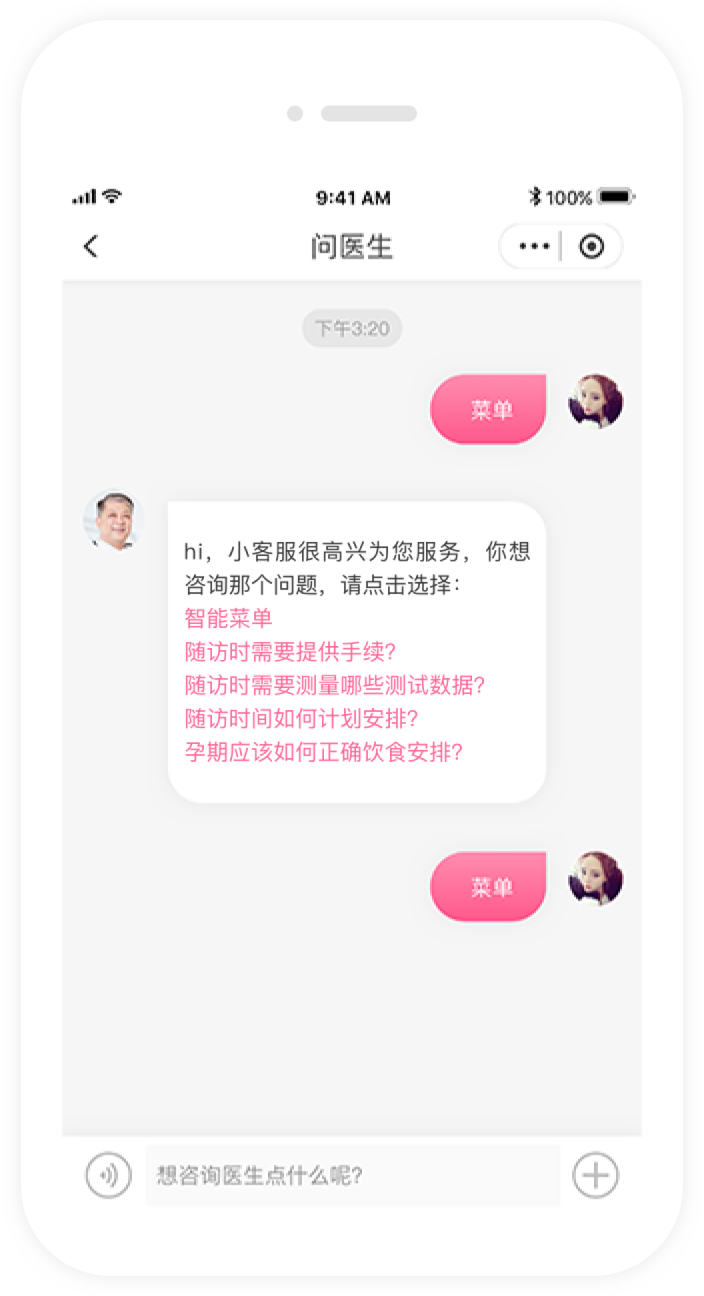Go back using the top-left arrow

[x=91, y=247]
